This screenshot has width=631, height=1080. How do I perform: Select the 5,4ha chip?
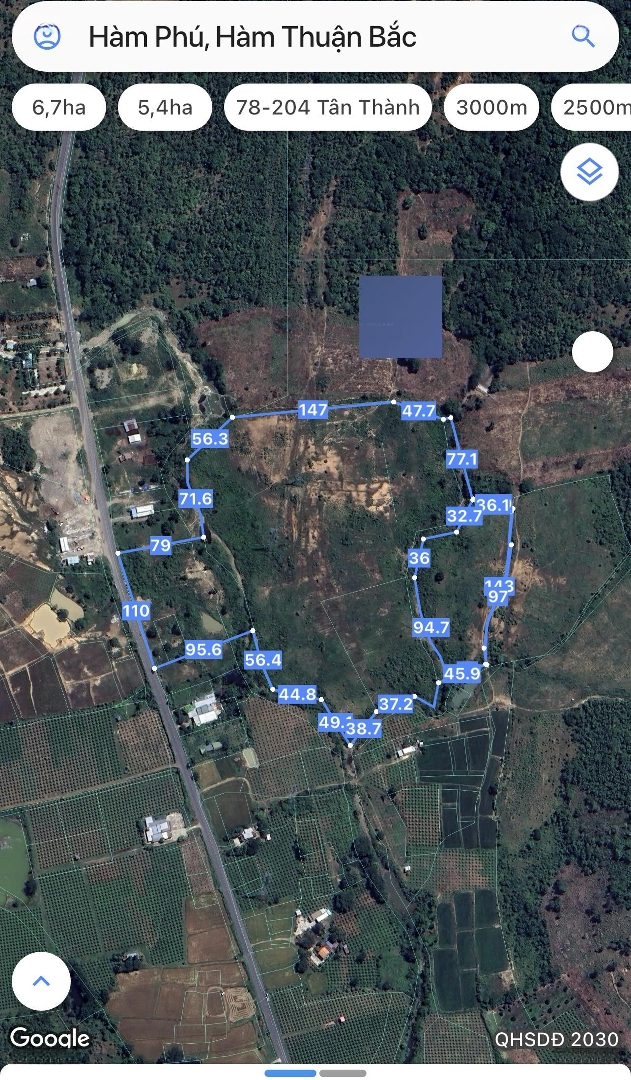165,107
